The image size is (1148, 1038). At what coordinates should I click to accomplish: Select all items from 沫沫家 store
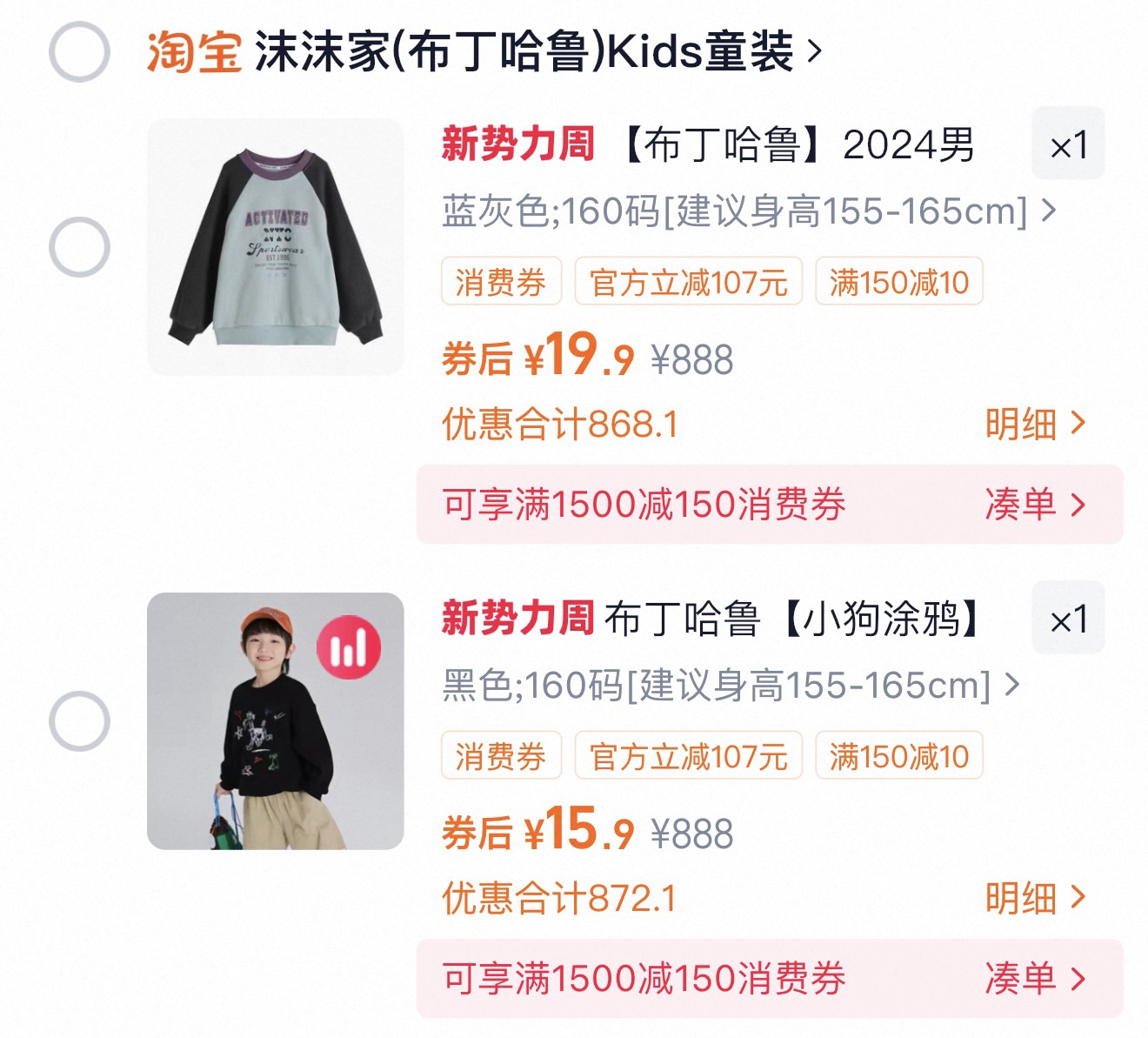[79, 51]
